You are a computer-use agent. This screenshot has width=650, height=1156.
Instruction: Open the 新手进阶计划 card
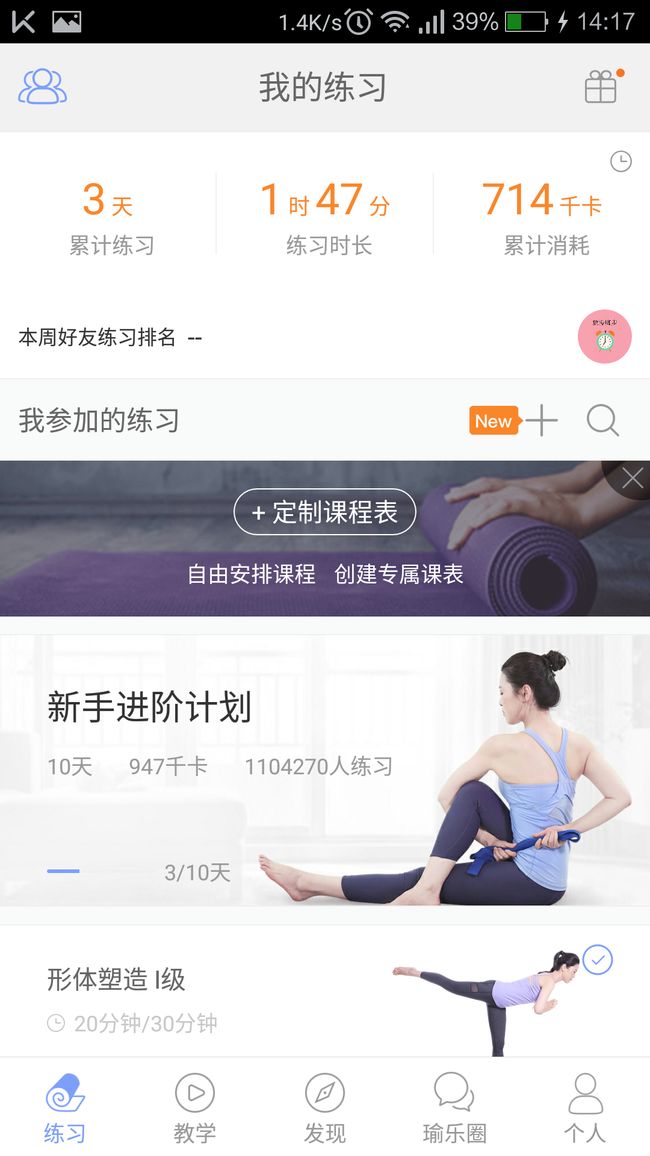[325, 770]
